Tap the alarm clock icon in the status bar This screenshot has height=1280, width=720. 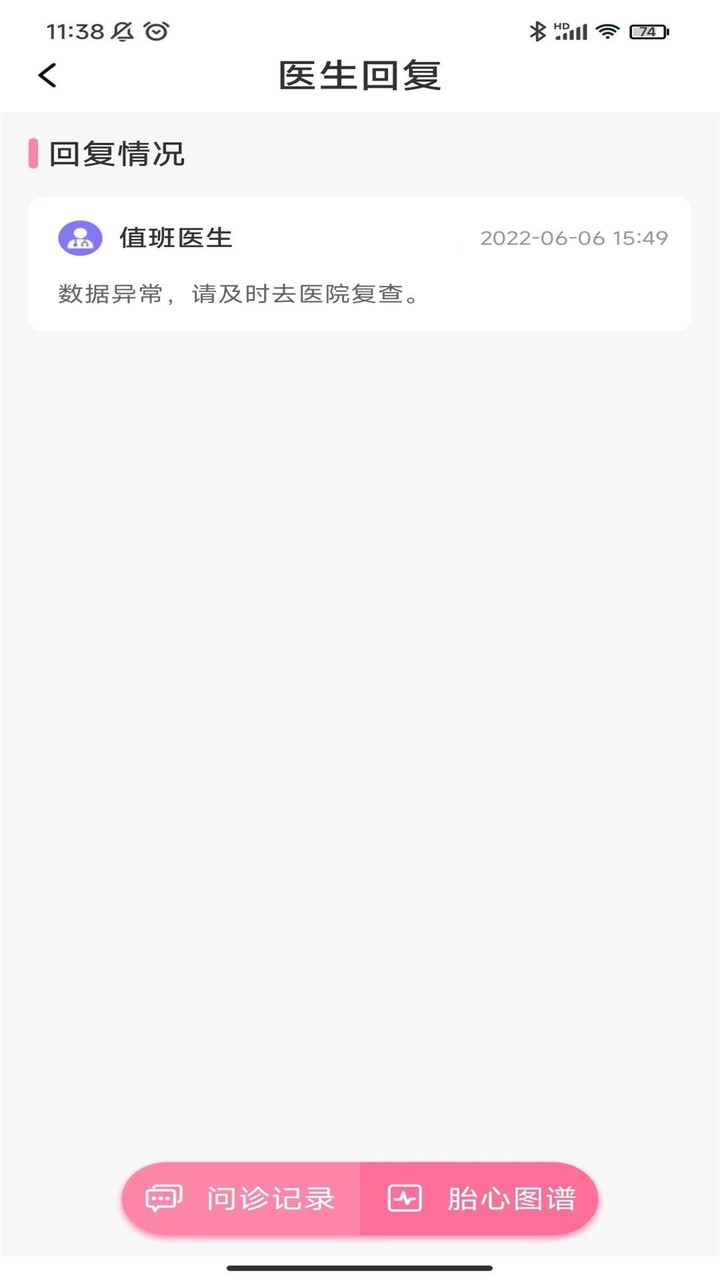(x=154, y=29)
